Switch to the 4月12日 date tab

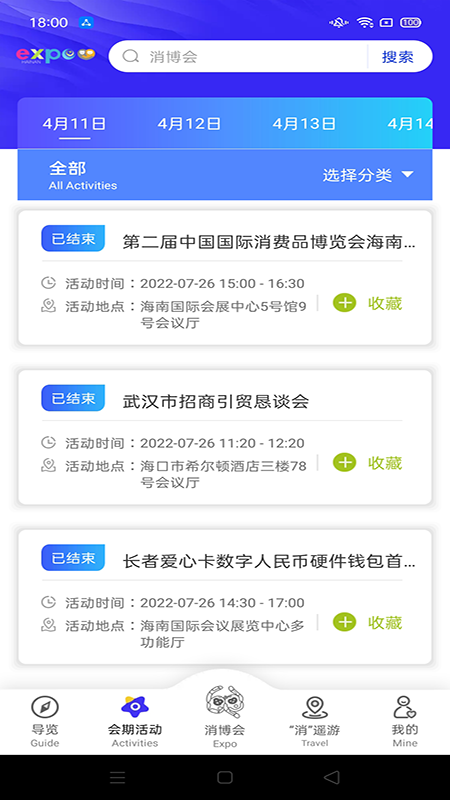click(189, 123)
